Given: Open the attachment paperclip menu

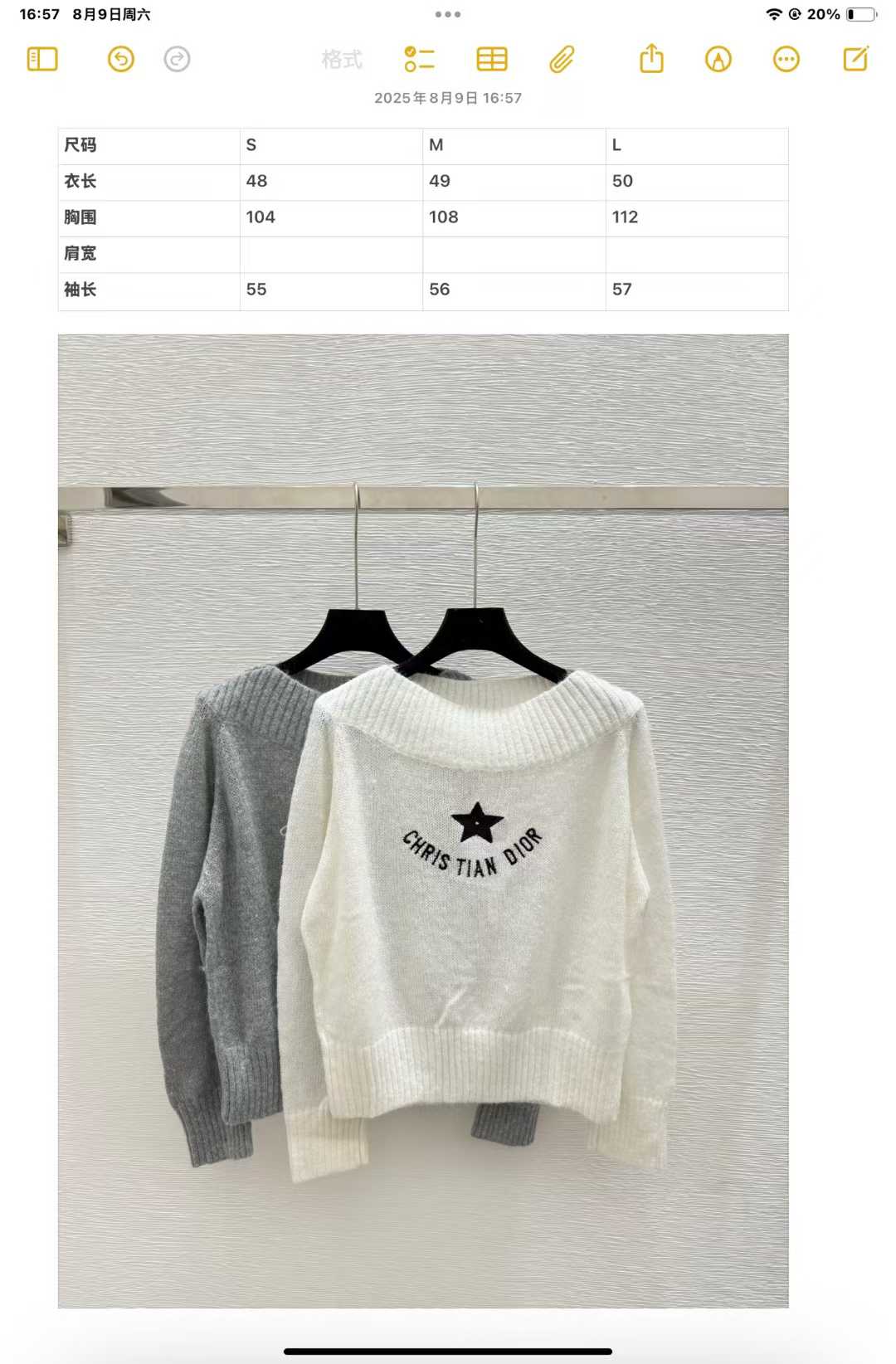Looking at the screenshot, I should 562,59.
